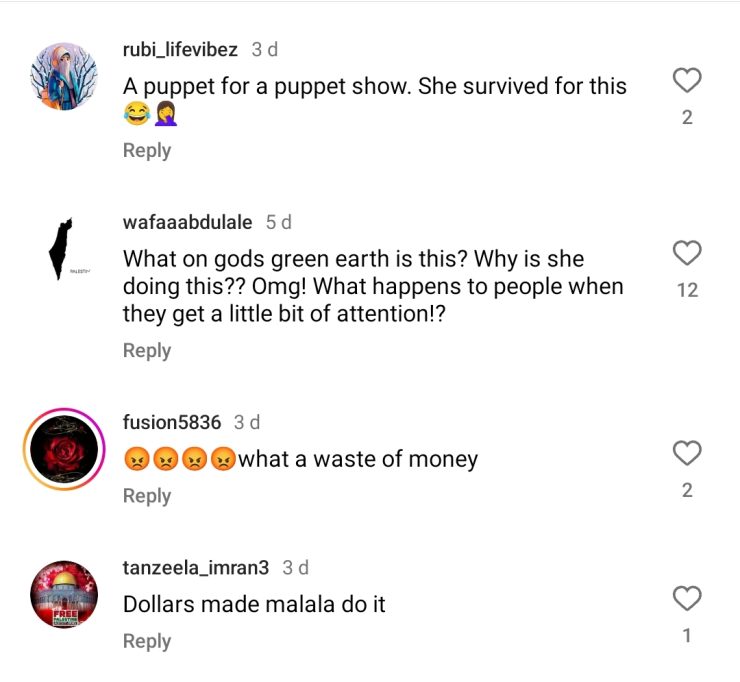Image resolution: width=740 pixels, height=682 pixels.
Task: Like fusion5836's comment
Action: coord(686,454)
